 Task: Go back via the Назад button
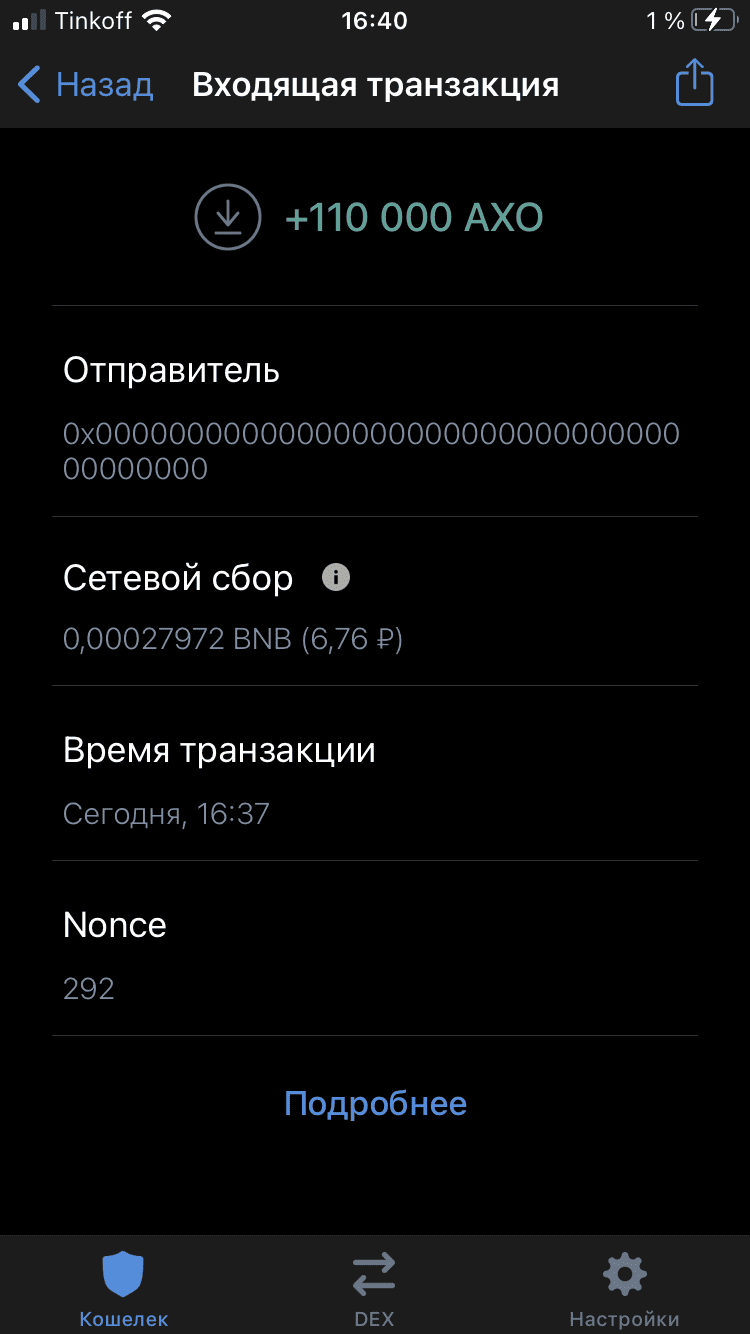tap(86, 85)
